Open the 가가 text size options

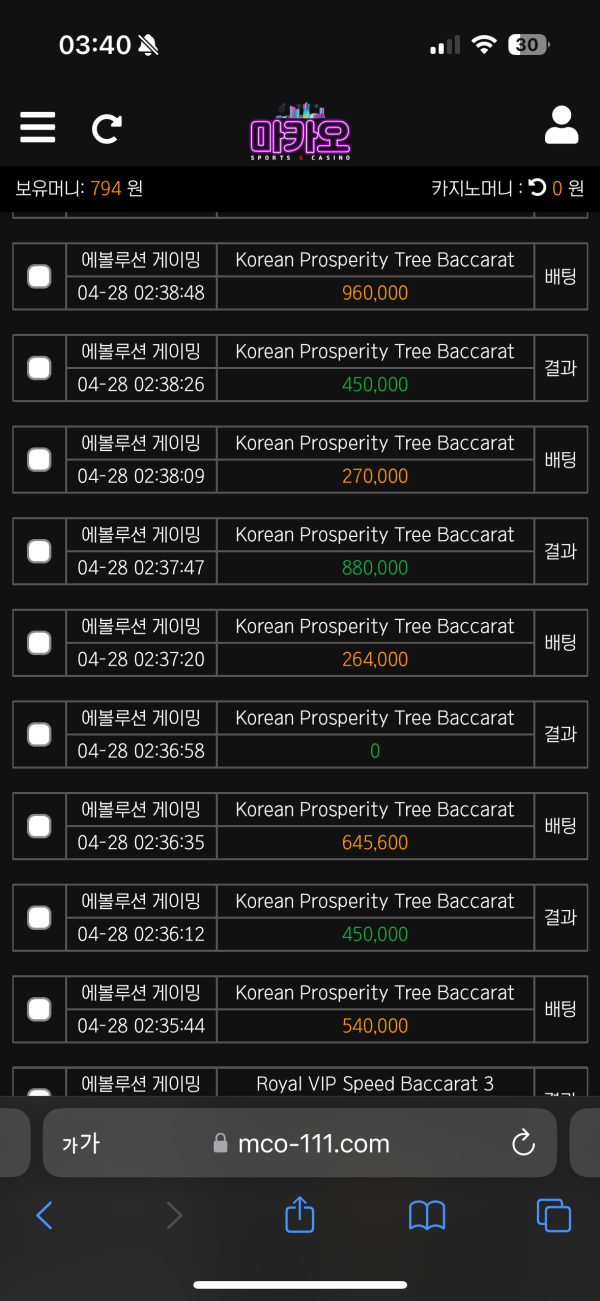pos(81,1144)
